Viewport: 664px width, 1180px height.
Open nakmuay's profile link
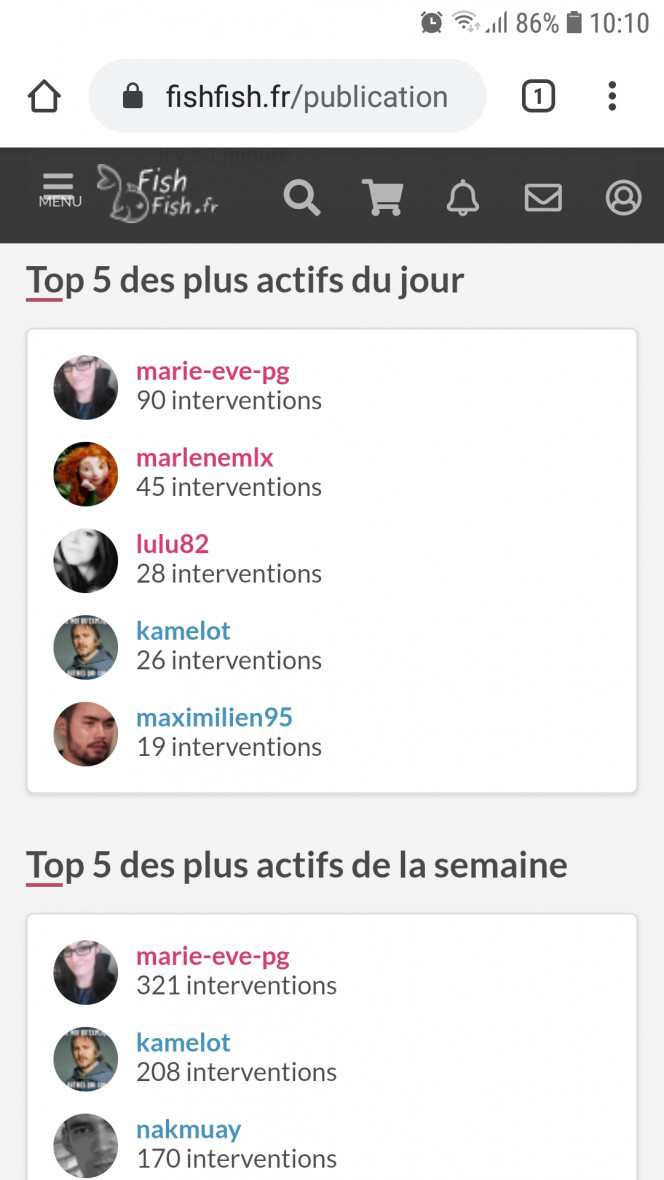188,1129
